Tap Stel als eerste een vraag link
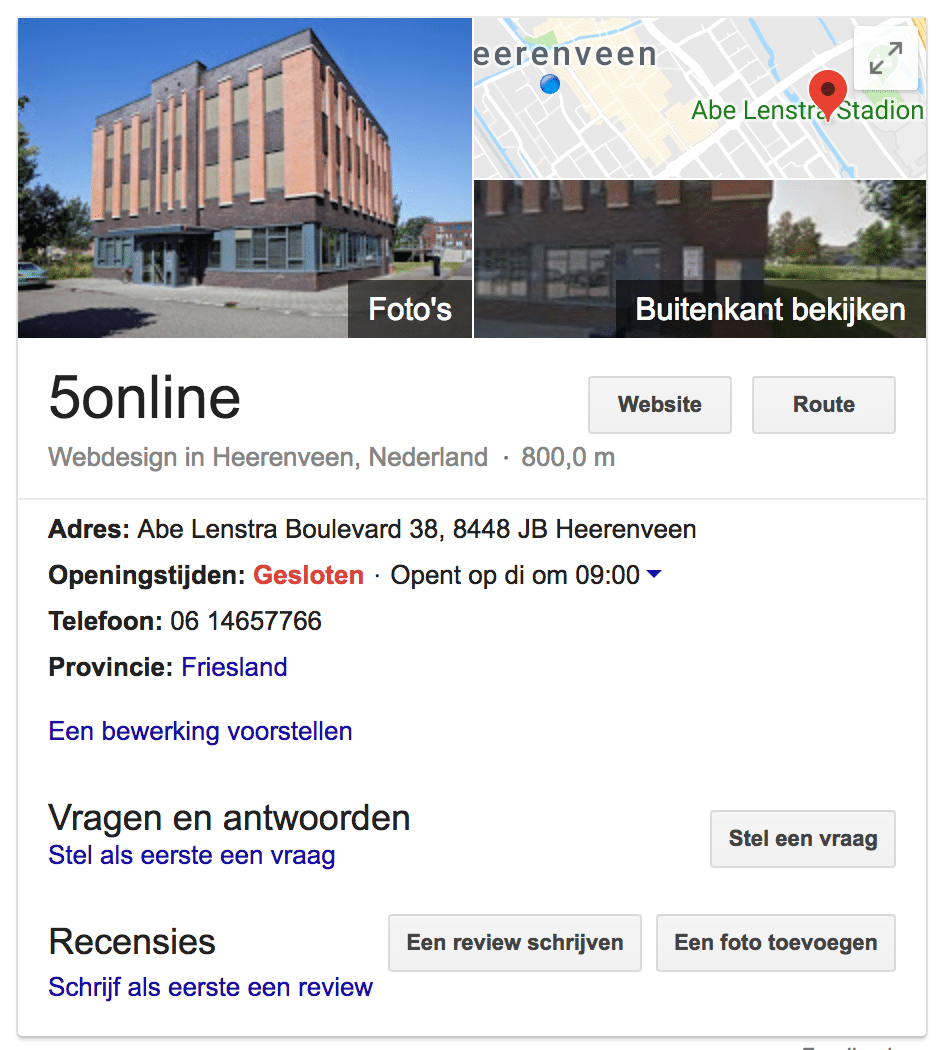This screenshot has height=1050, width=948. (x=191, y=856)
